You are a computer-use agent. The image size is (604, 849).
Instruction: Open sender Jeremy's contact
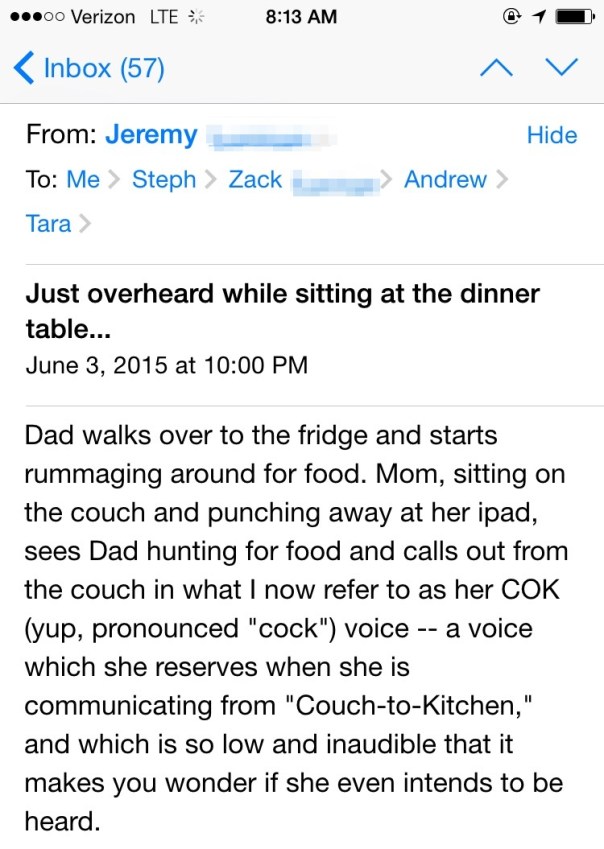point(151,135)
